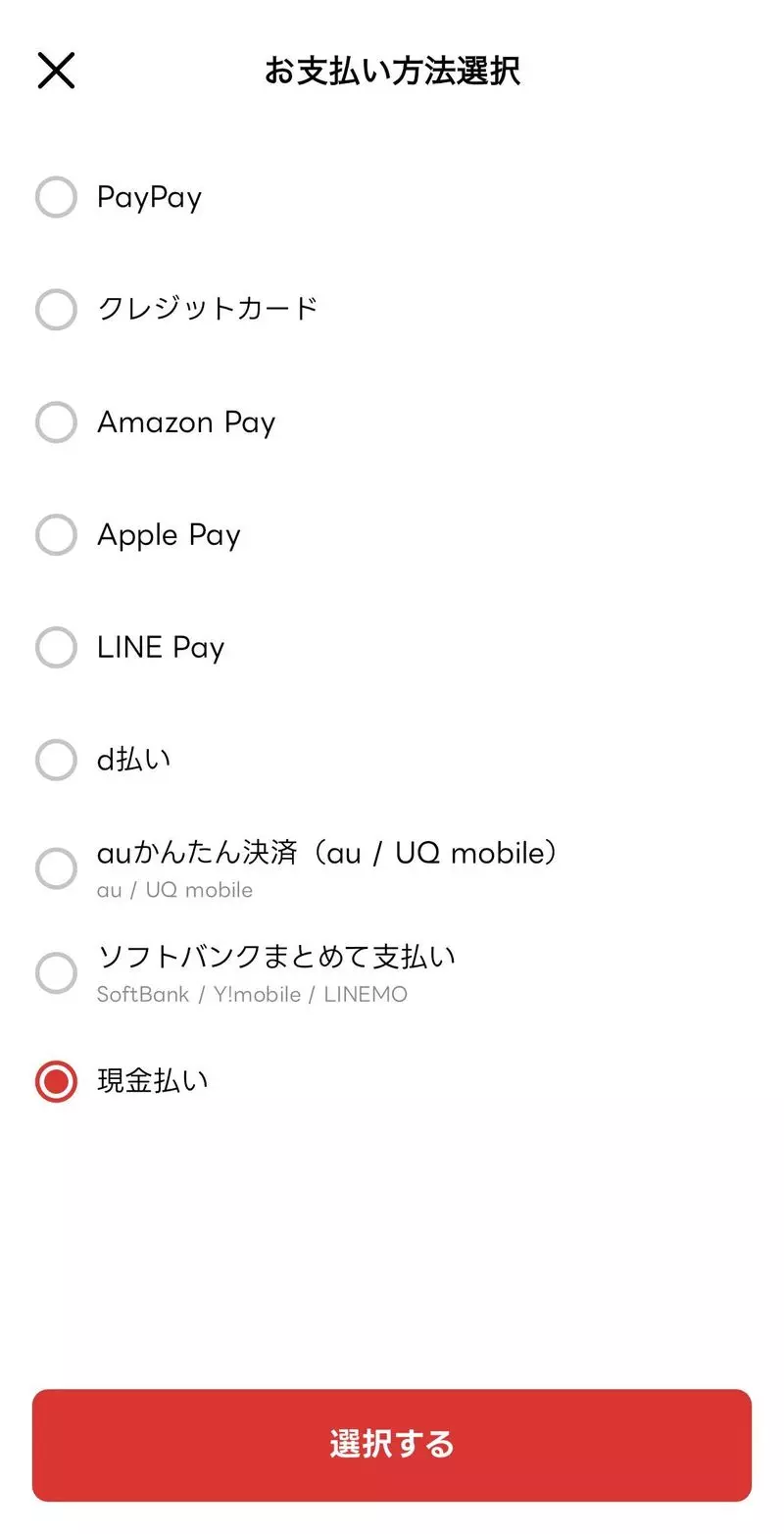Select the LINE Pay radio button

coord(56,648)
